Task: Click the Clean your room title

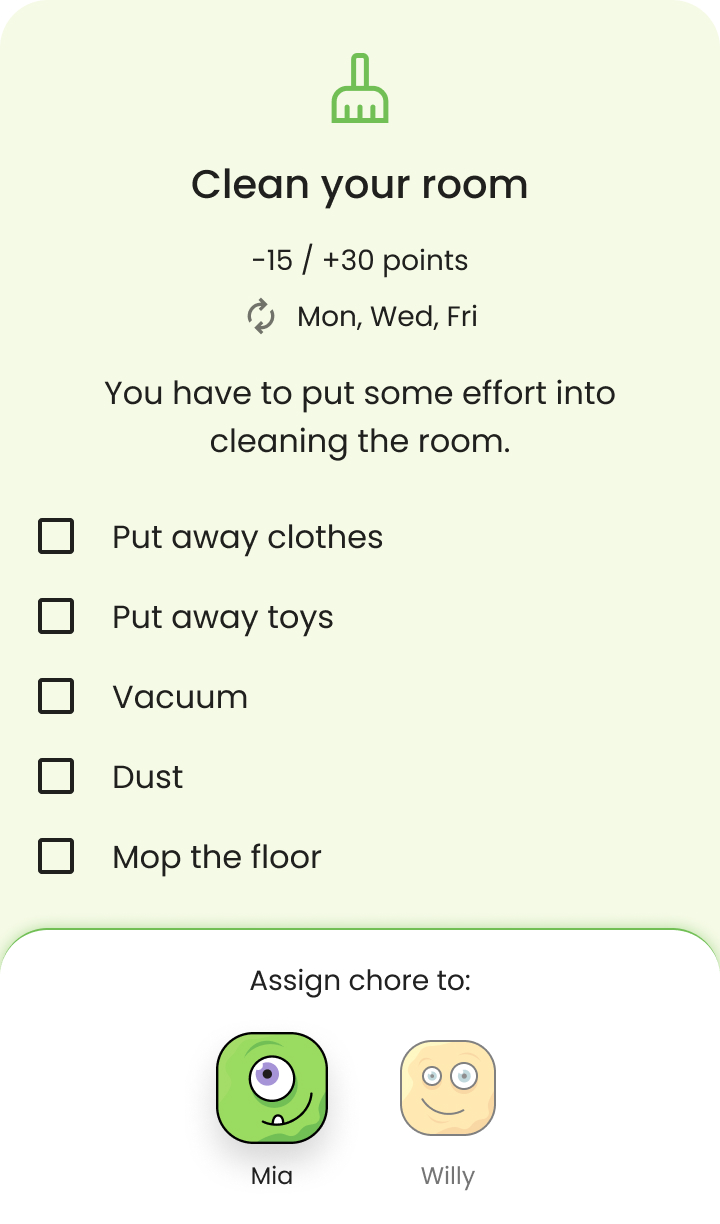Action: [x=360, y=184]
